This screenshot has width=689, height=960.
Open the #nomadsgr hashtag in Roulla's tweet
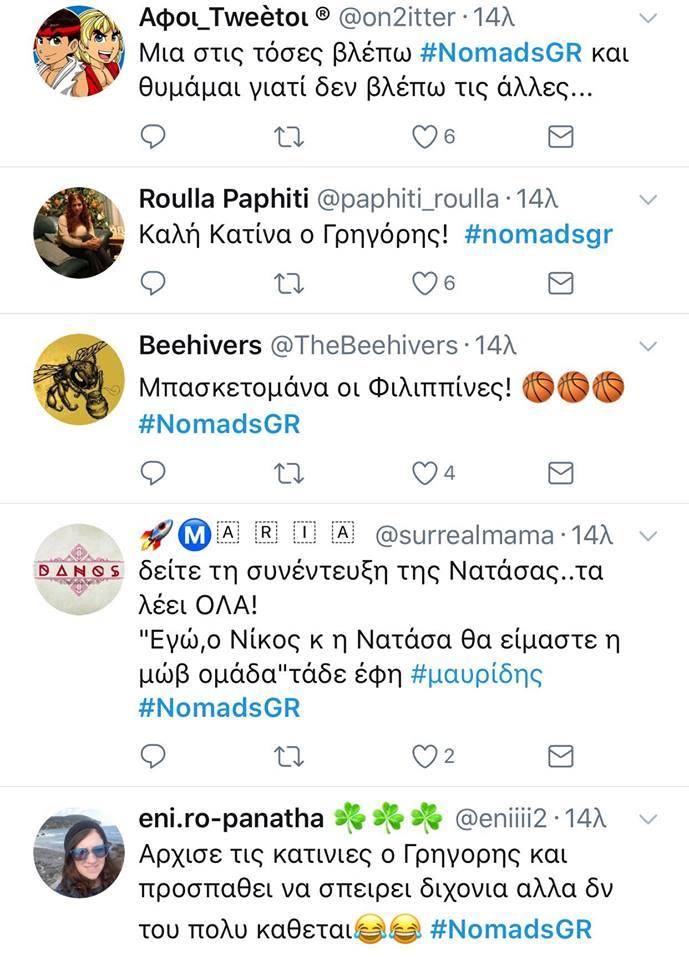point(538,235)
